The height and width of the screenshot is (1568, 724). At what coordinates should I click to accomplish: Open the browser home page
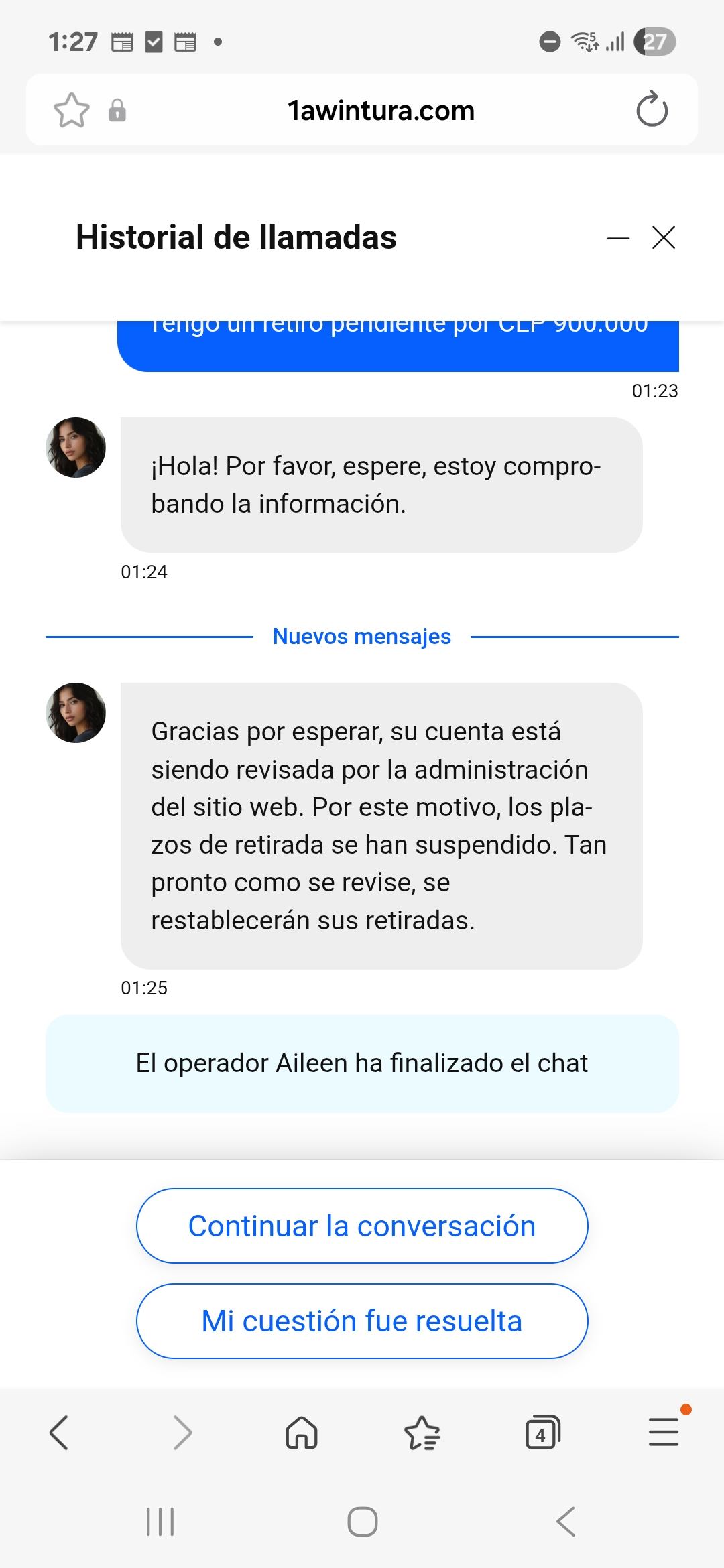[x=302, y=1433]
